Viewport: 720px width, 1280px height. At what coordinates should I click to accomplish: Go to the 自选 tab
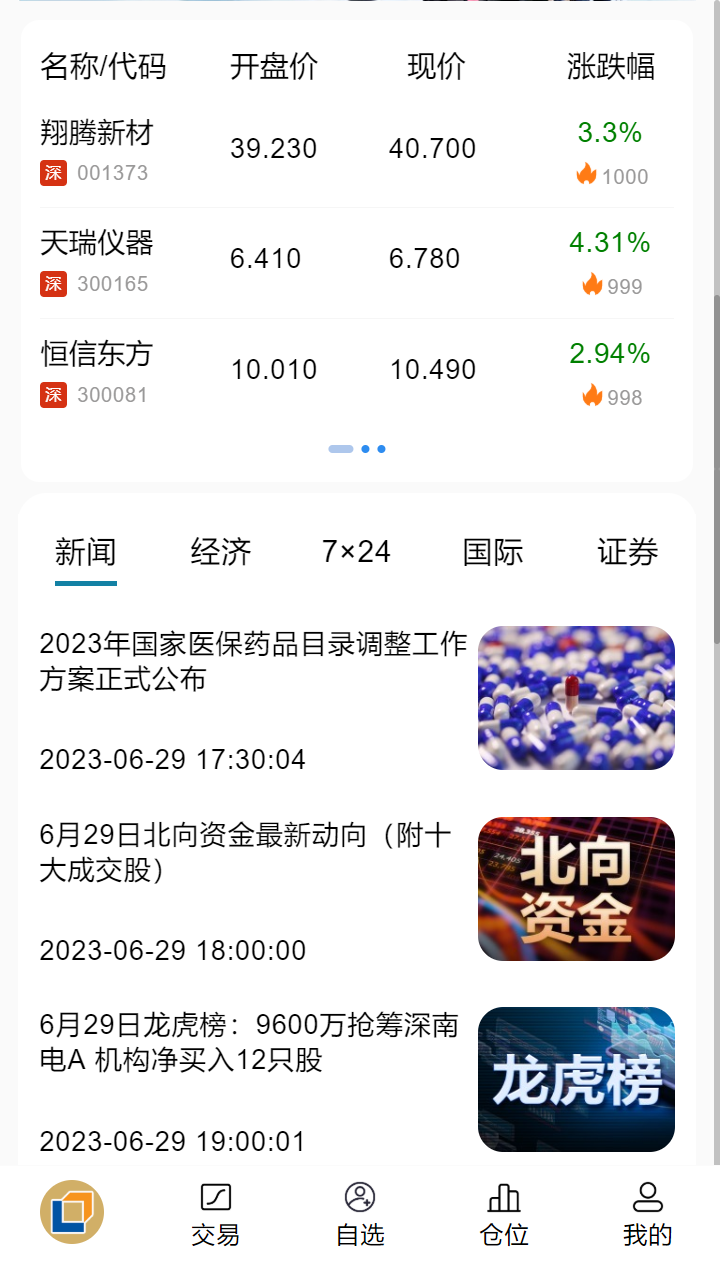[x=360, y=1214]
